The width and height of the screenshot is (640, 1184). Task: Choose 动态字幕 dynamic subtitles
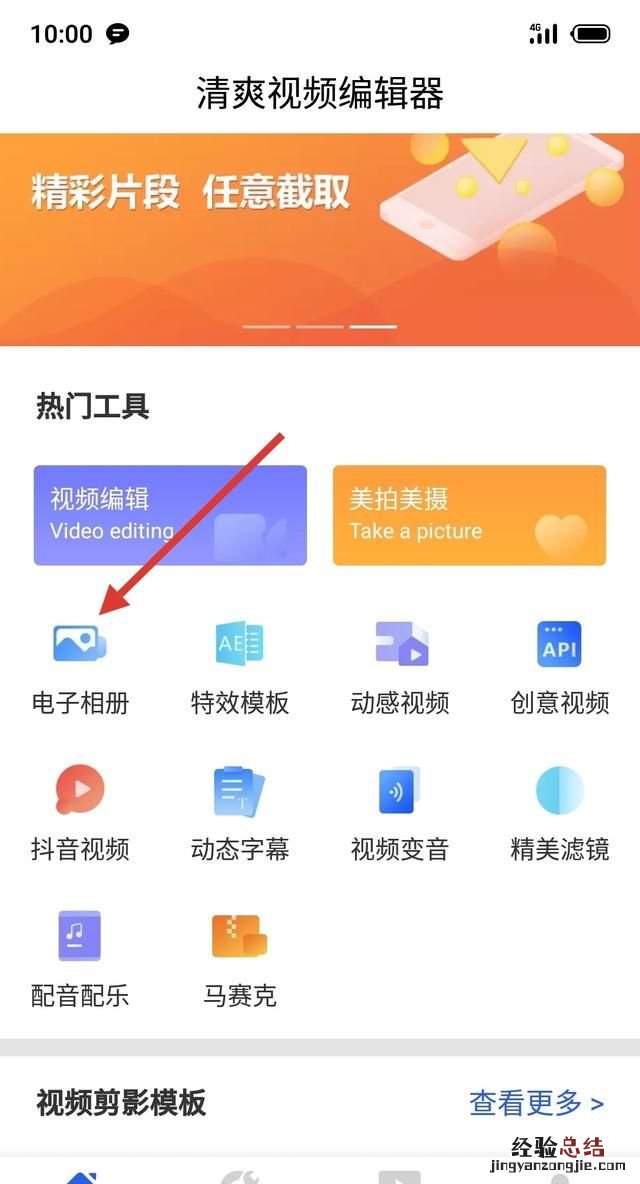coord(240,812)
